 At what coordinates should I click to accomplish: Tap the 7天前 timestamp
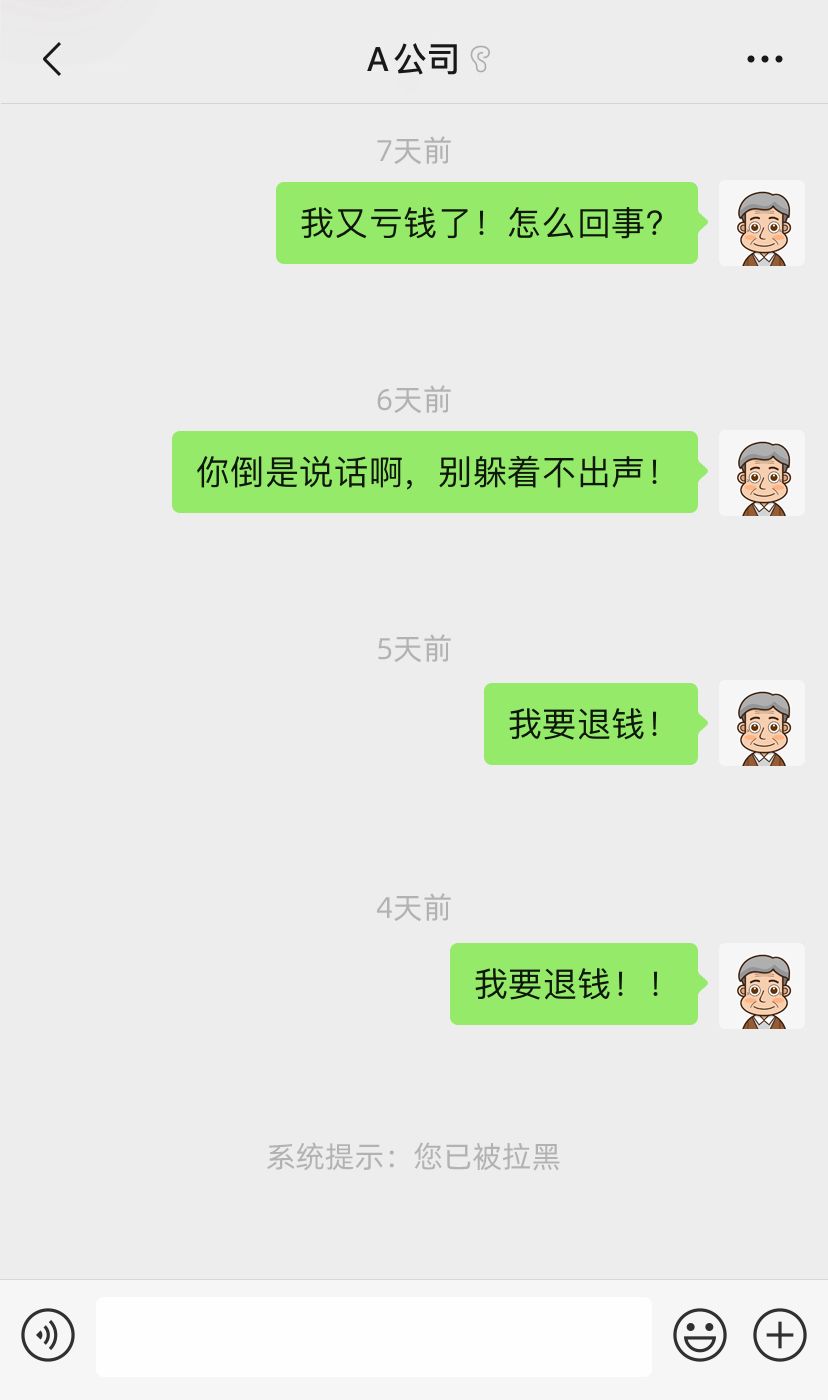[413, 150]
